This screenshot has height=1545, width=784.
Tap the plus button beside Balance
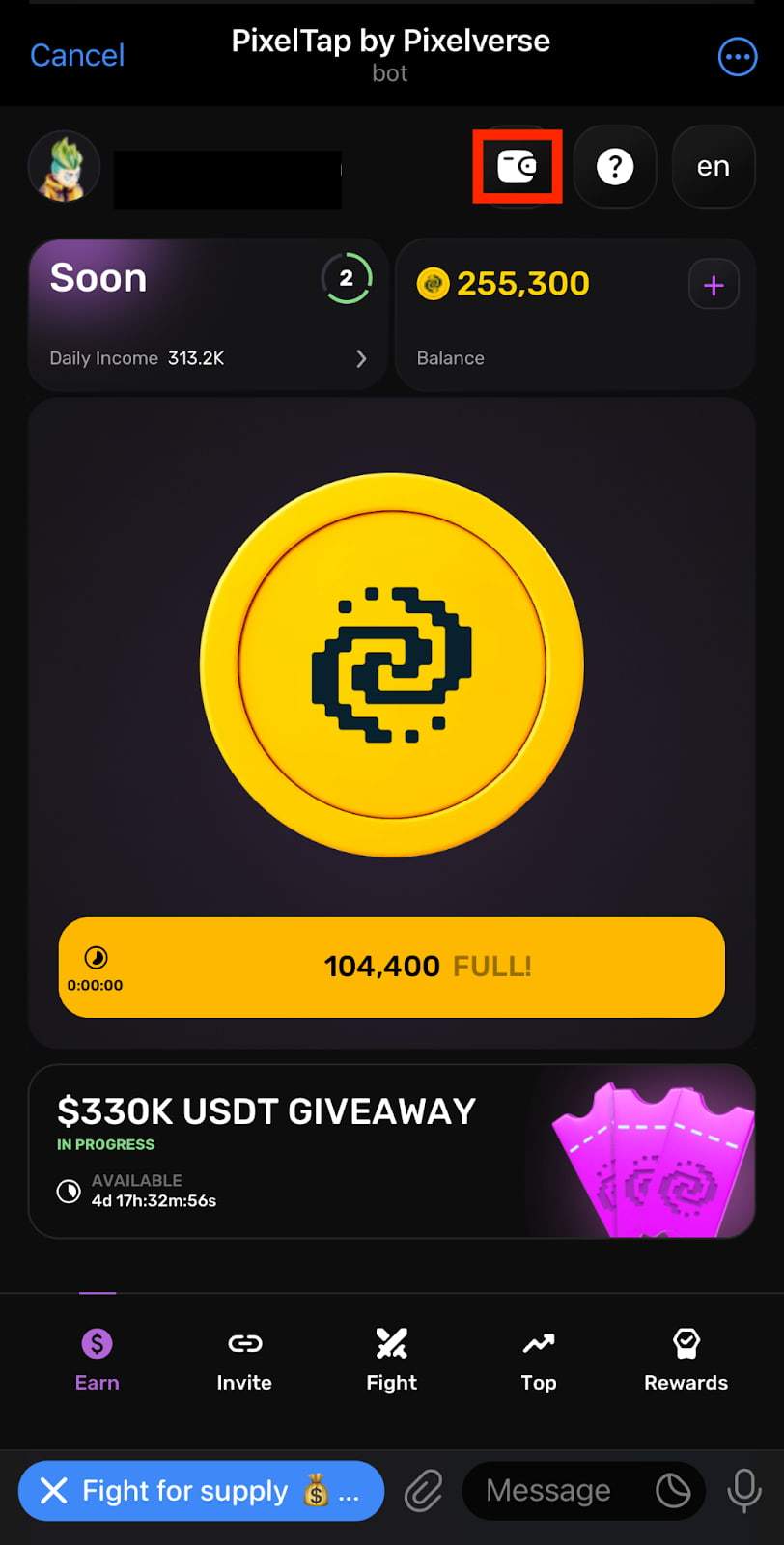click(x=714, y=285)
